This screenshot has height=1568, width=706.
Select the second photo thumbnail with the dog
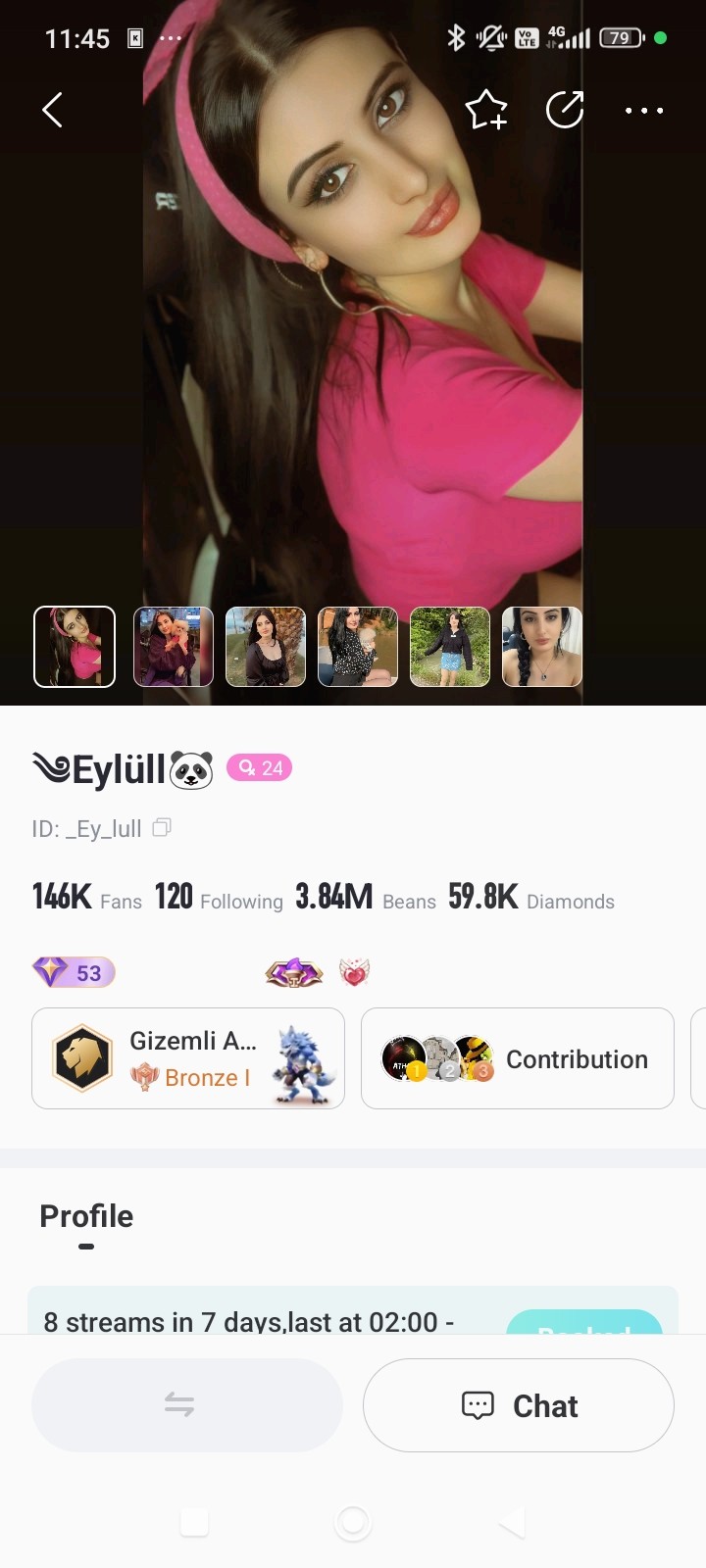(174, 647)
